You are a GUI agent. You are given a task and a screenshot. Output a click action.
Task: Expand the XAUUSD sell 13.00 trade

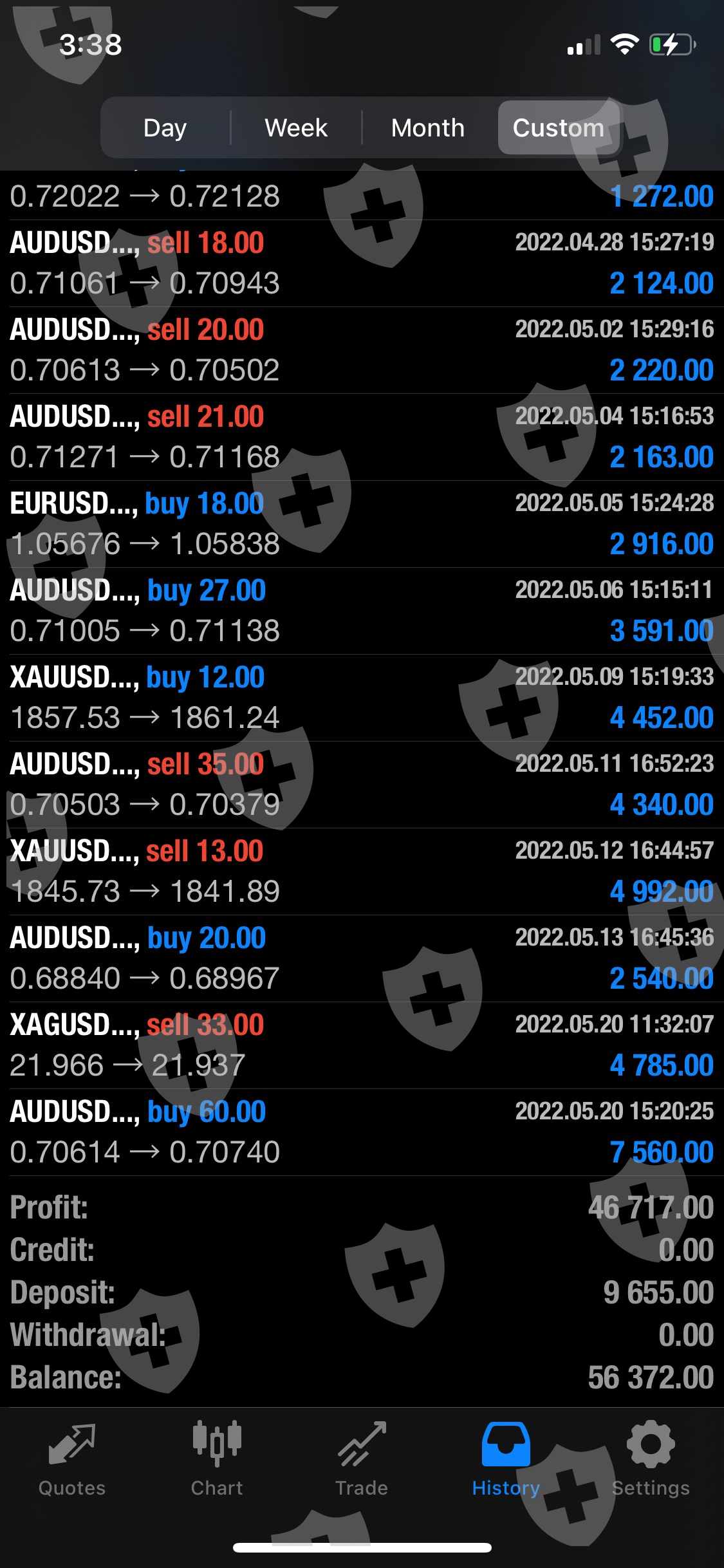pos(362,872)
